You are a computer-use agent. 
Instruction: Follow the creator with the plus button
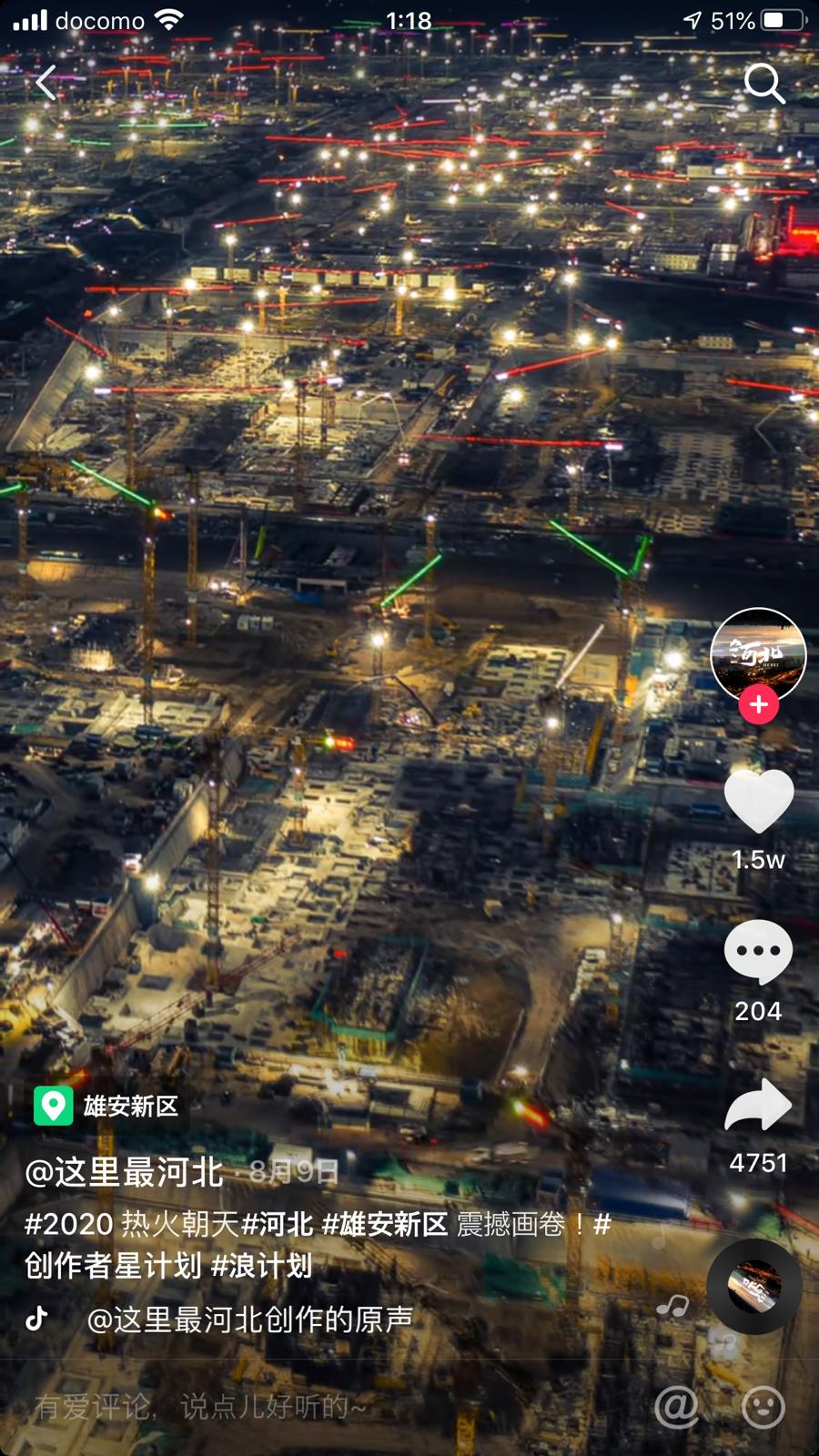pyautogui.click(x=758, y=704)
